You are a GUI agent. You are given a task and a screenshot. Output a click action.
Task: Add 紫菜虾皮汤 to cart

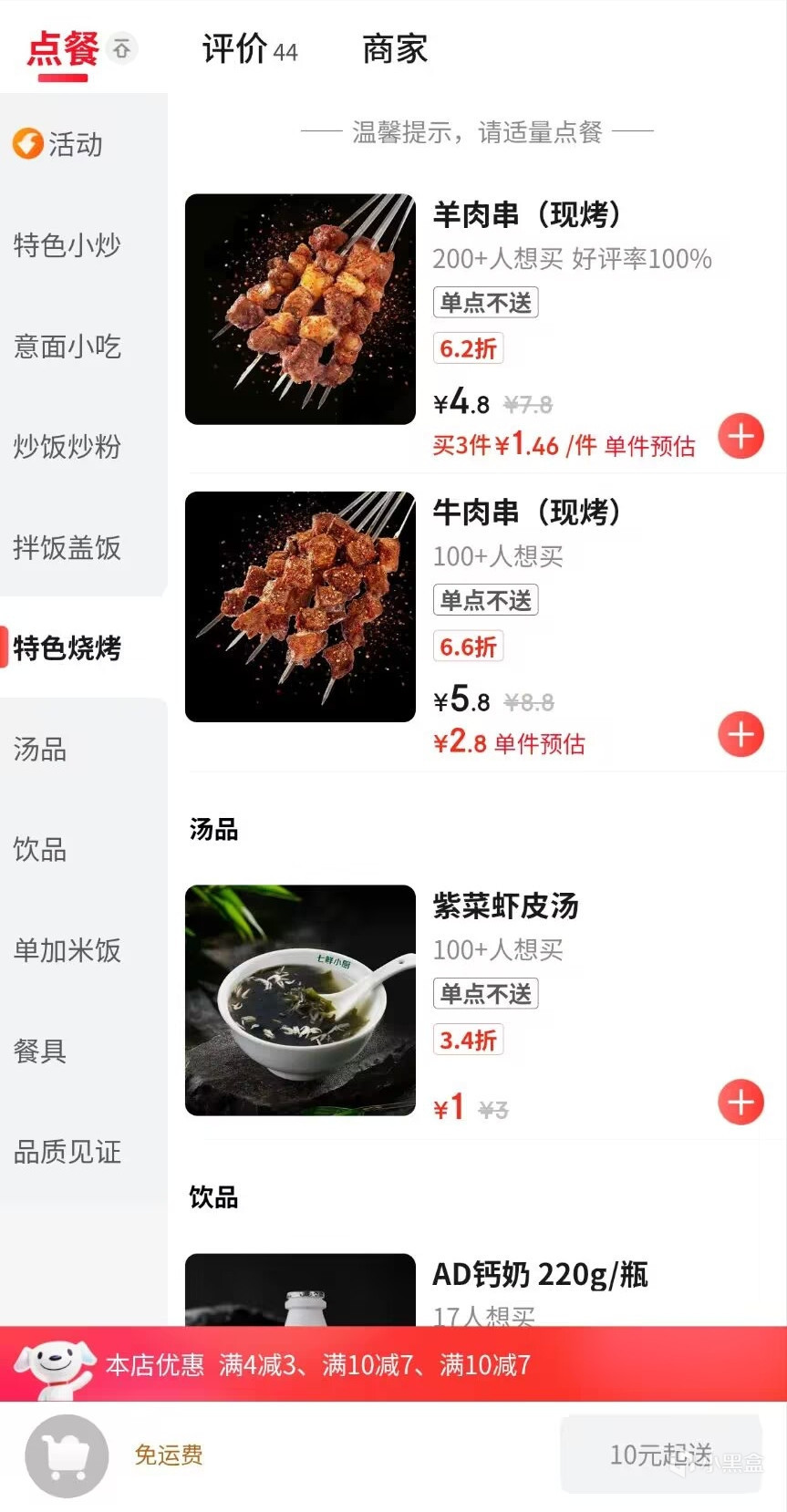(740, 1103)
